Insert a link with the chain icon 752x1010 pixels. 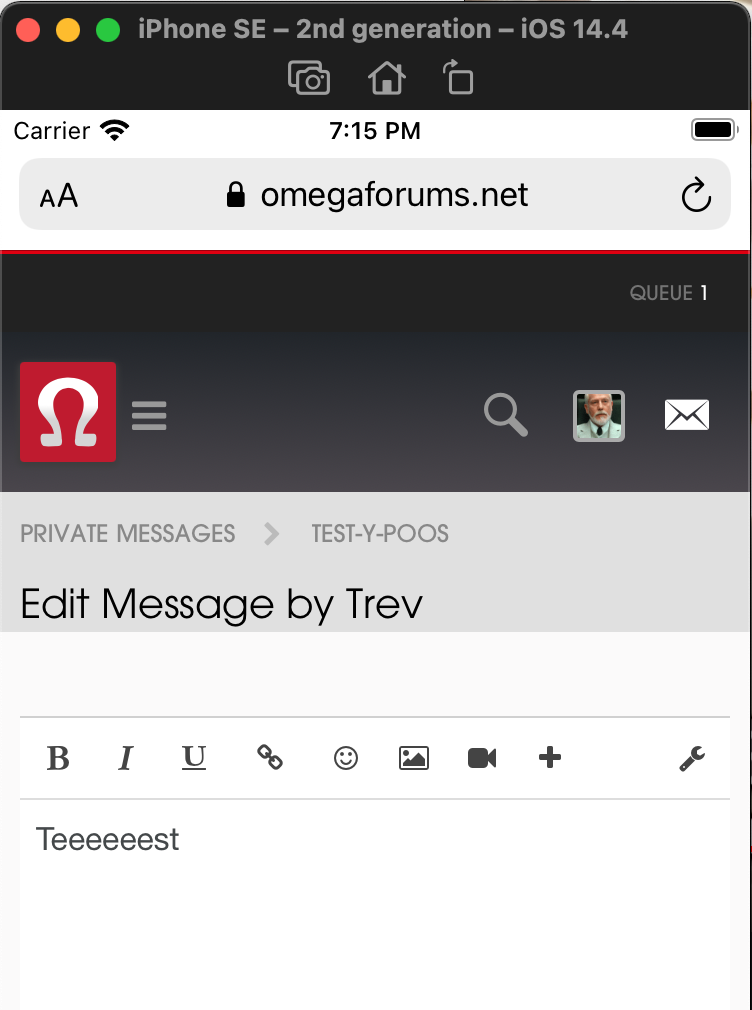point(270,758)
